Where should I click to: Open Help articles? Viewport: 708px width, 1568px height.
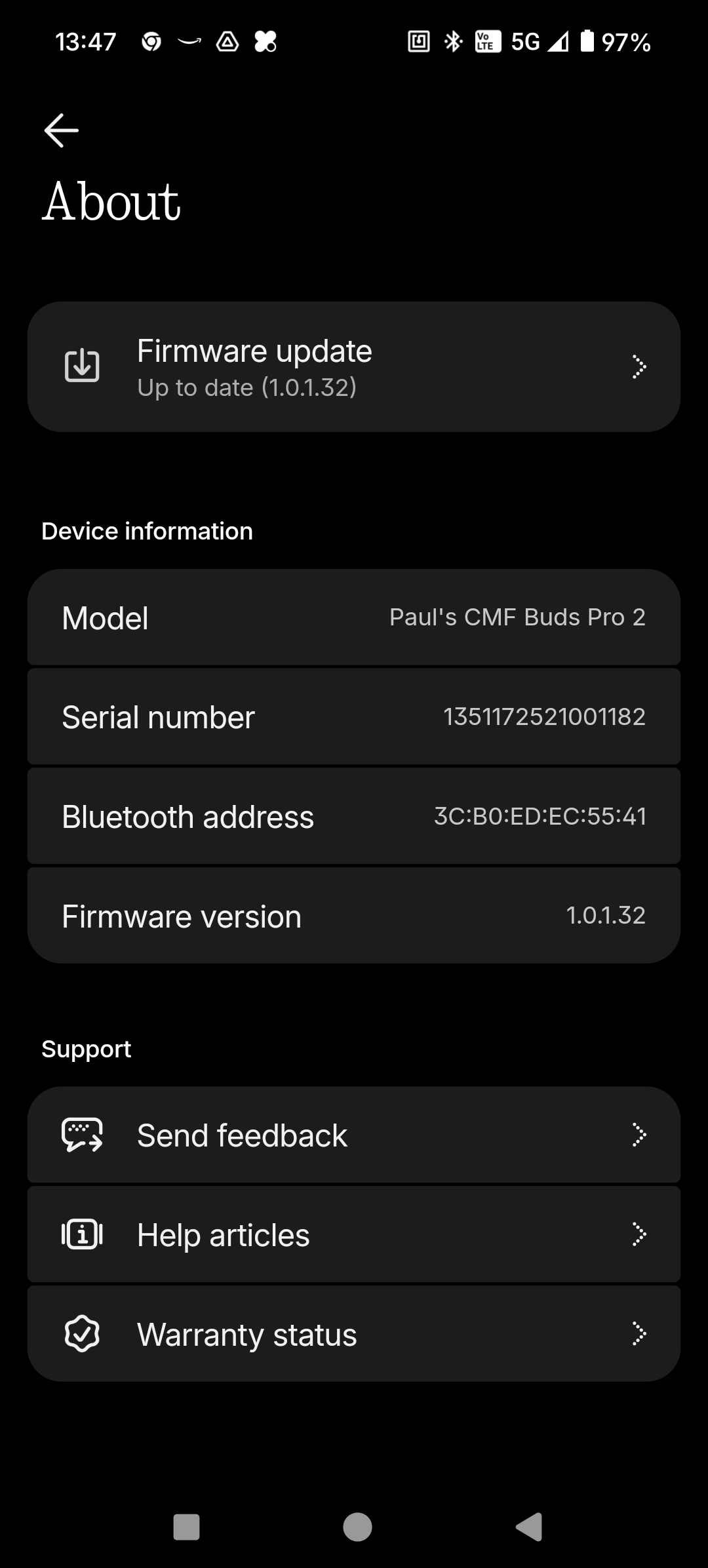tap(354, 1235)
